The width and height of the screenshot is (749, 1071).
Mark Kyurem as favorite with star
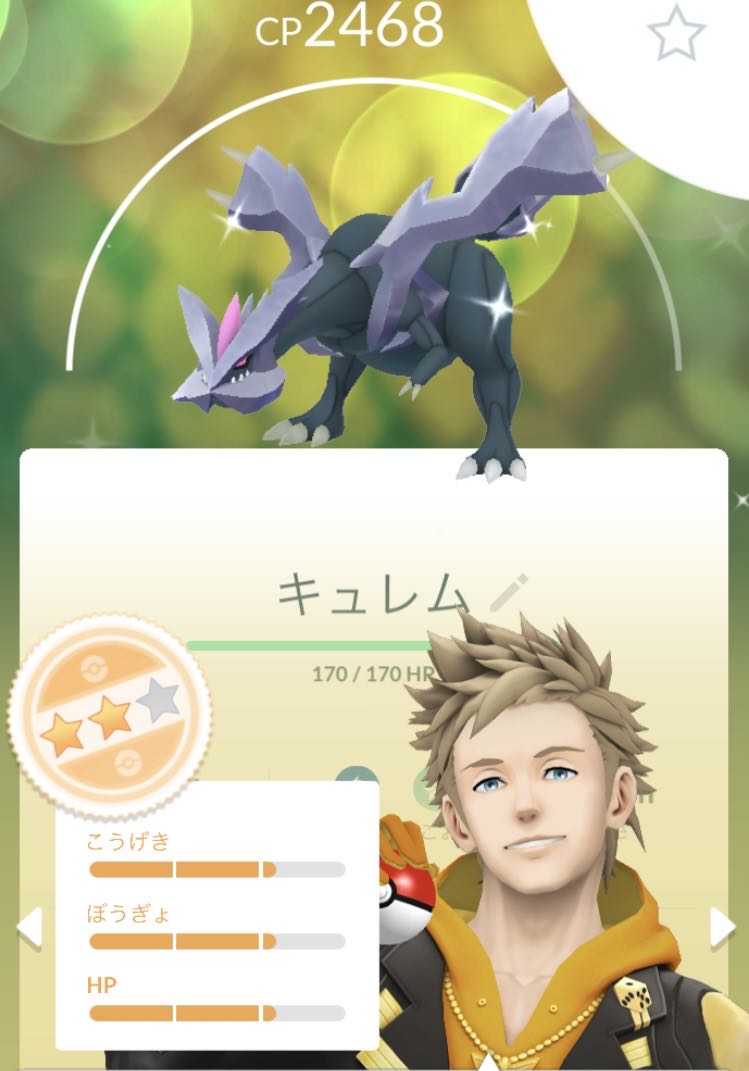676,32
